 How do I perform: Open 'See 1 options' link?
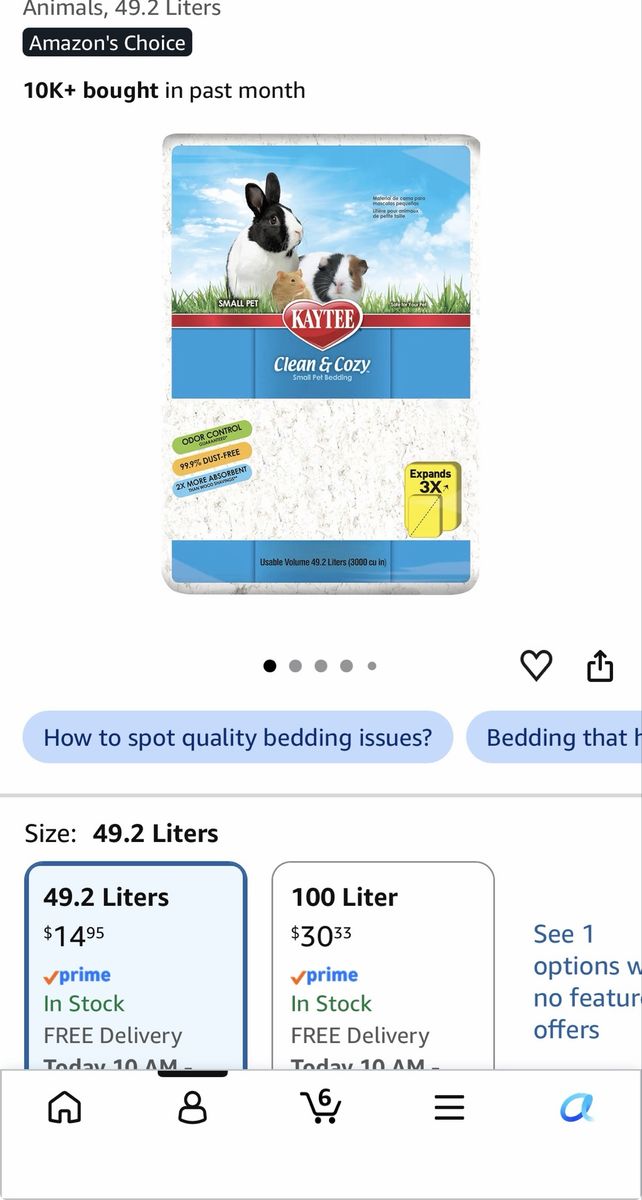pos(587,981)
